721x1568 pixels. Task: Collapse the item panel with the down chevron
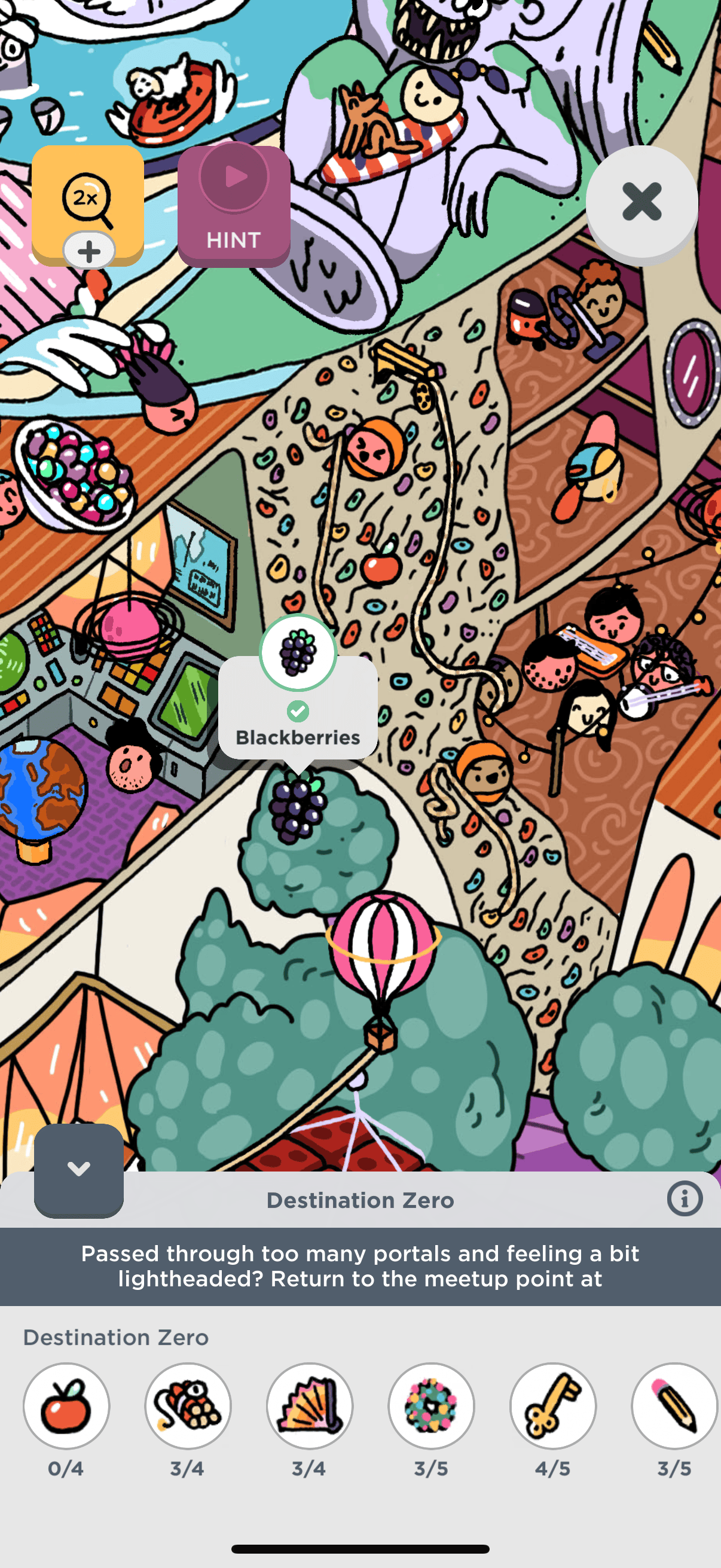tap(78, 1169)
